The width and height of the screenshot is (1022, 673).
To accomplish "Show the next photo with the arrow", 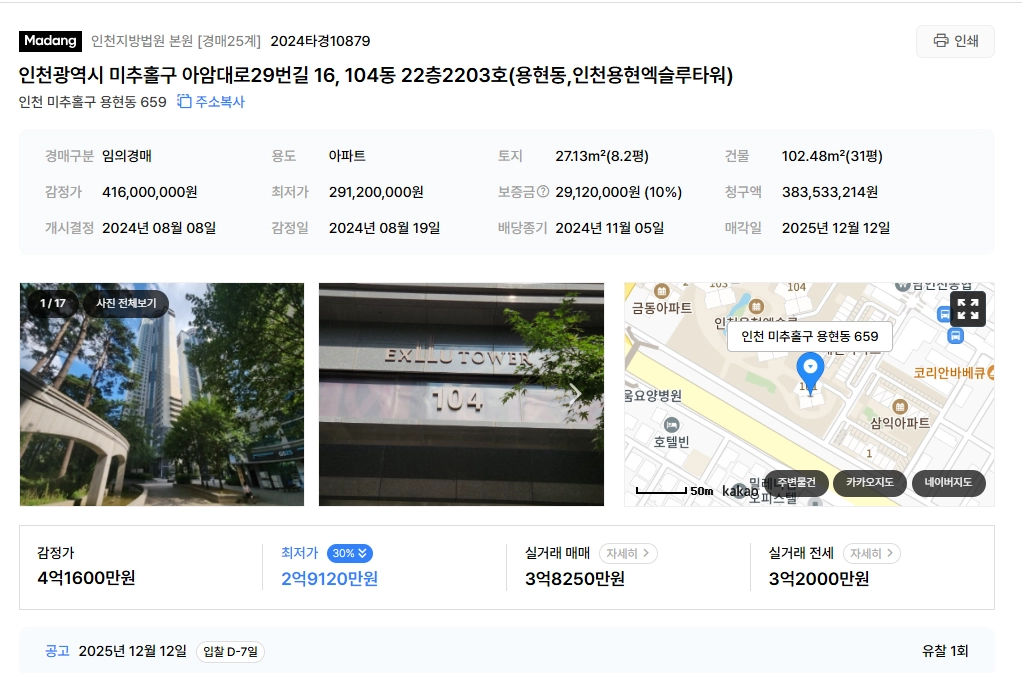I will (575, 393).
